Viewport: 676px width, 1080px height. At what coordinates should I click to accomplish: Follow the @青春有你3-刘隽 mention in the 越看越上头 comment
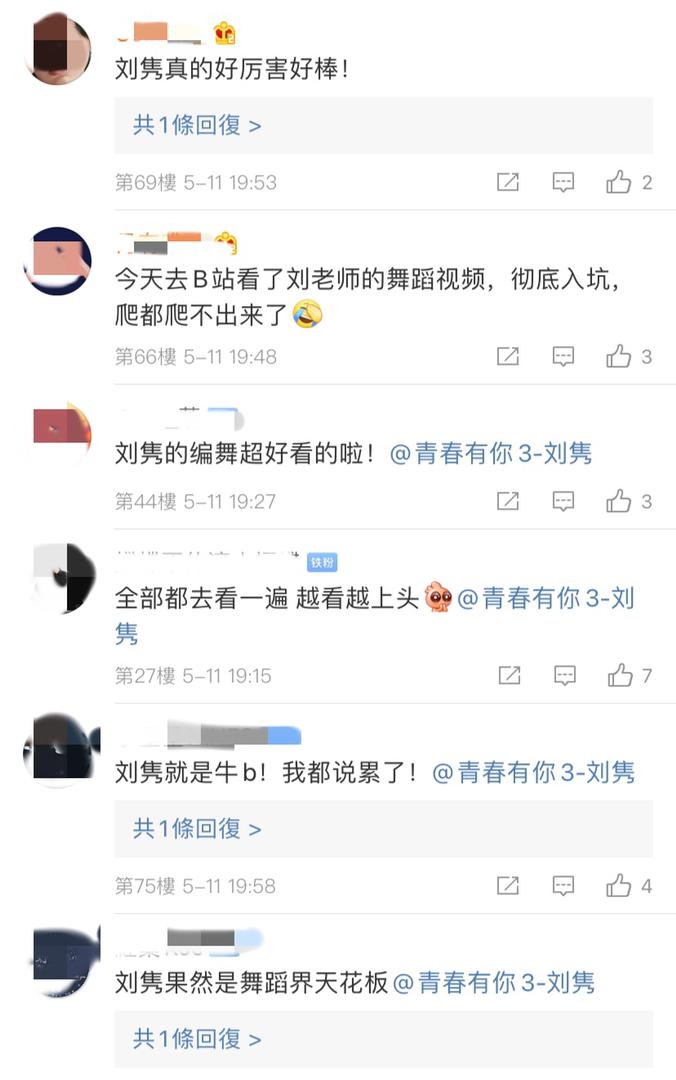[x=546, y=599]
